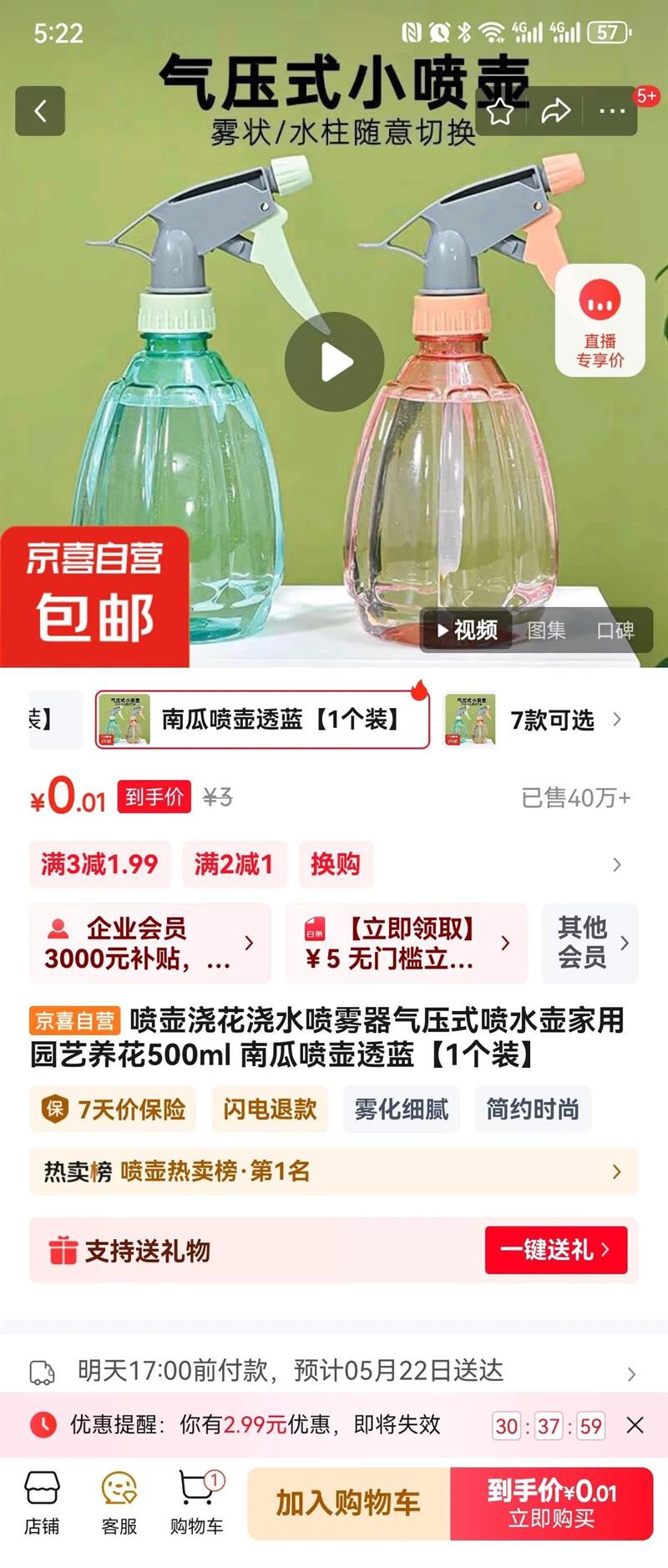Viewport: 668px width, 1568px height.
Task: Share this product listing
Action: pos(556,111)
